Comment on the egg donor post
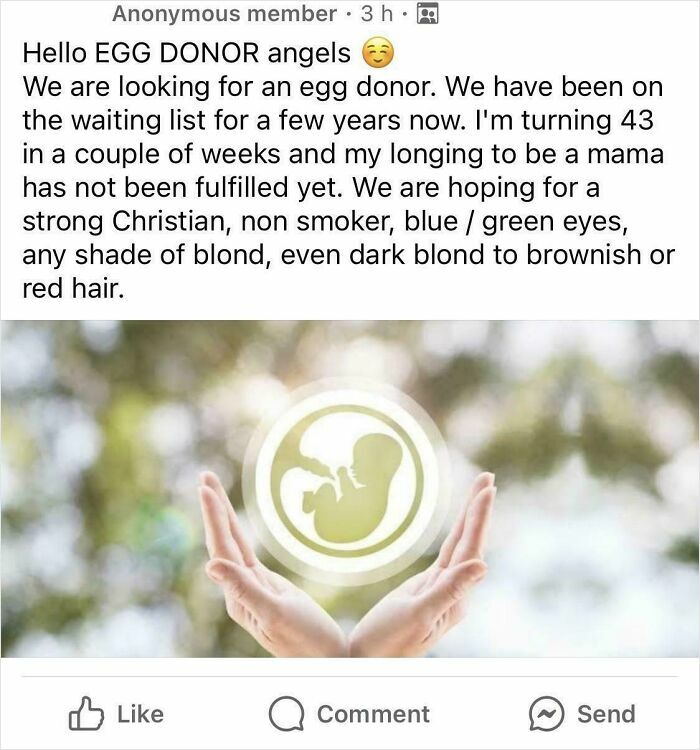The height and width of the screenshot is (750, 700). tap(349, 713)
